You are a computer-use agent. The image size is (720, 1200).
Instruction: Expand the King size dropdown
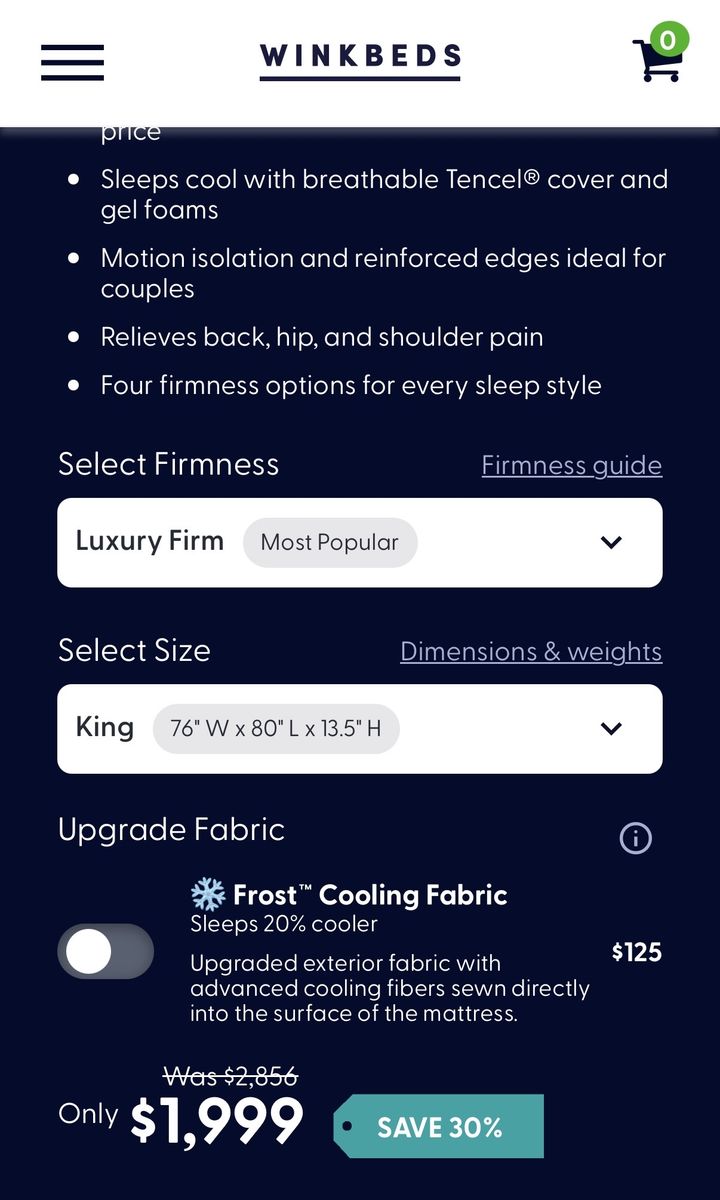pyautogui.click(x=360, y=728)
